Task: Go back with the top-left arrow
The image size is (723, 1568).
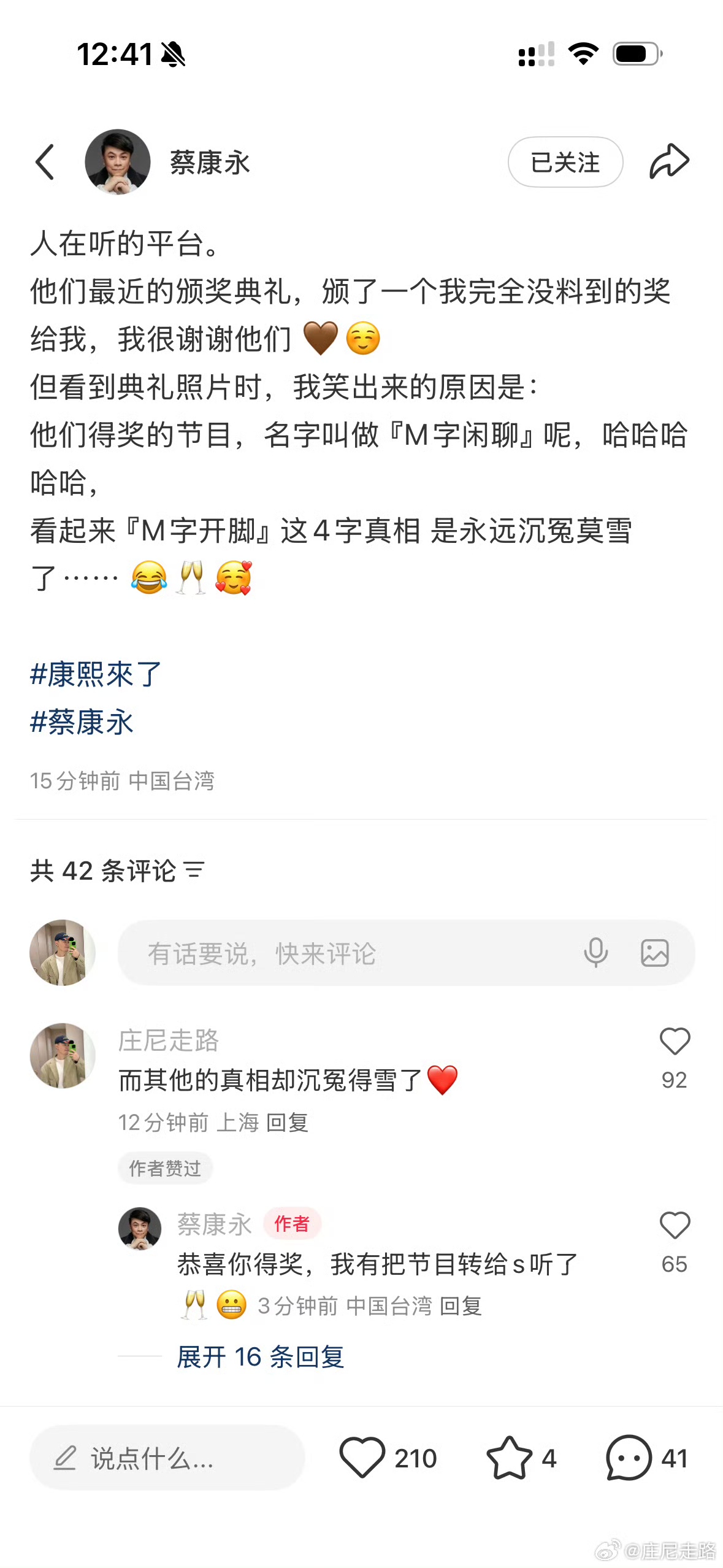Action: (x=45, y=163)
